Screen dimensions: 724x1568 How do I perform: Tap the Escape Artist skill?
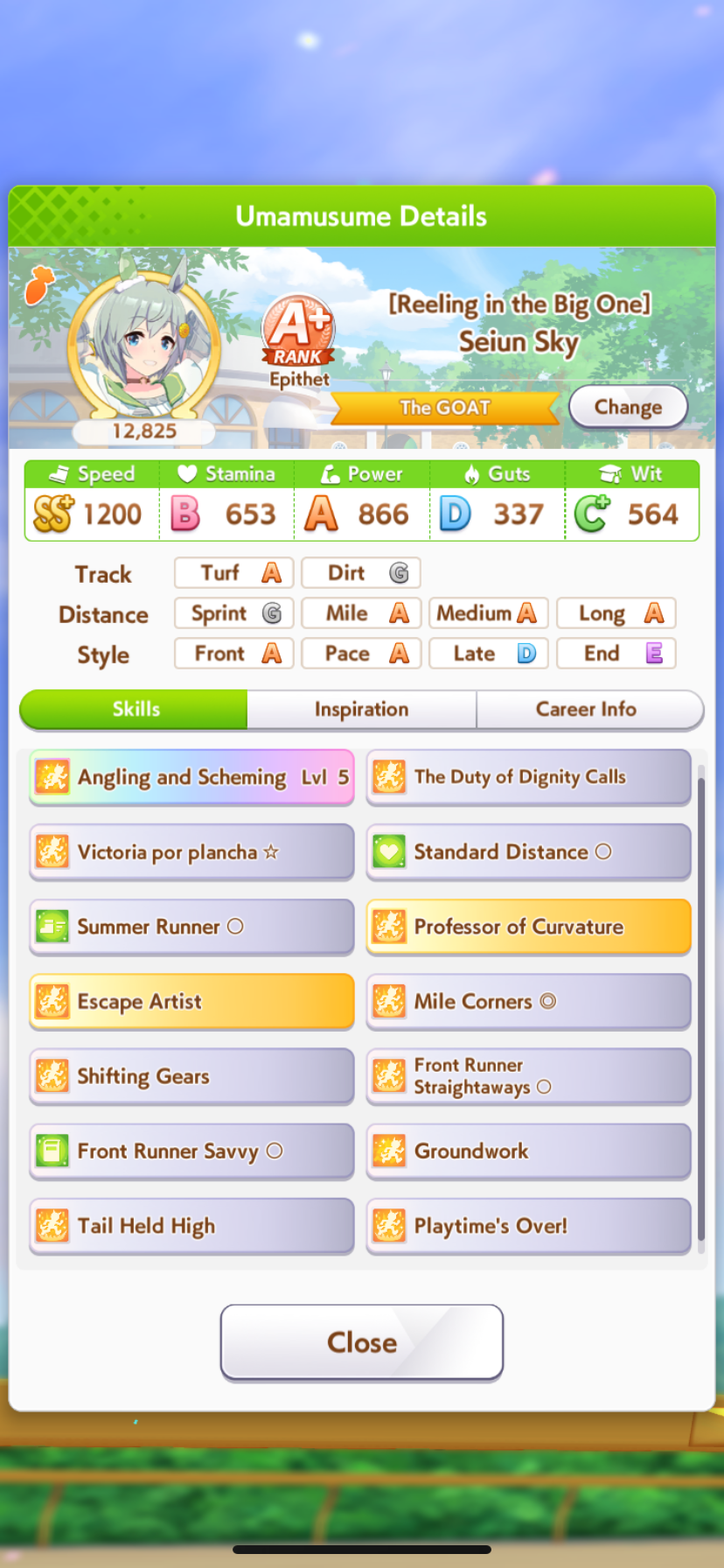[191, 1002]
